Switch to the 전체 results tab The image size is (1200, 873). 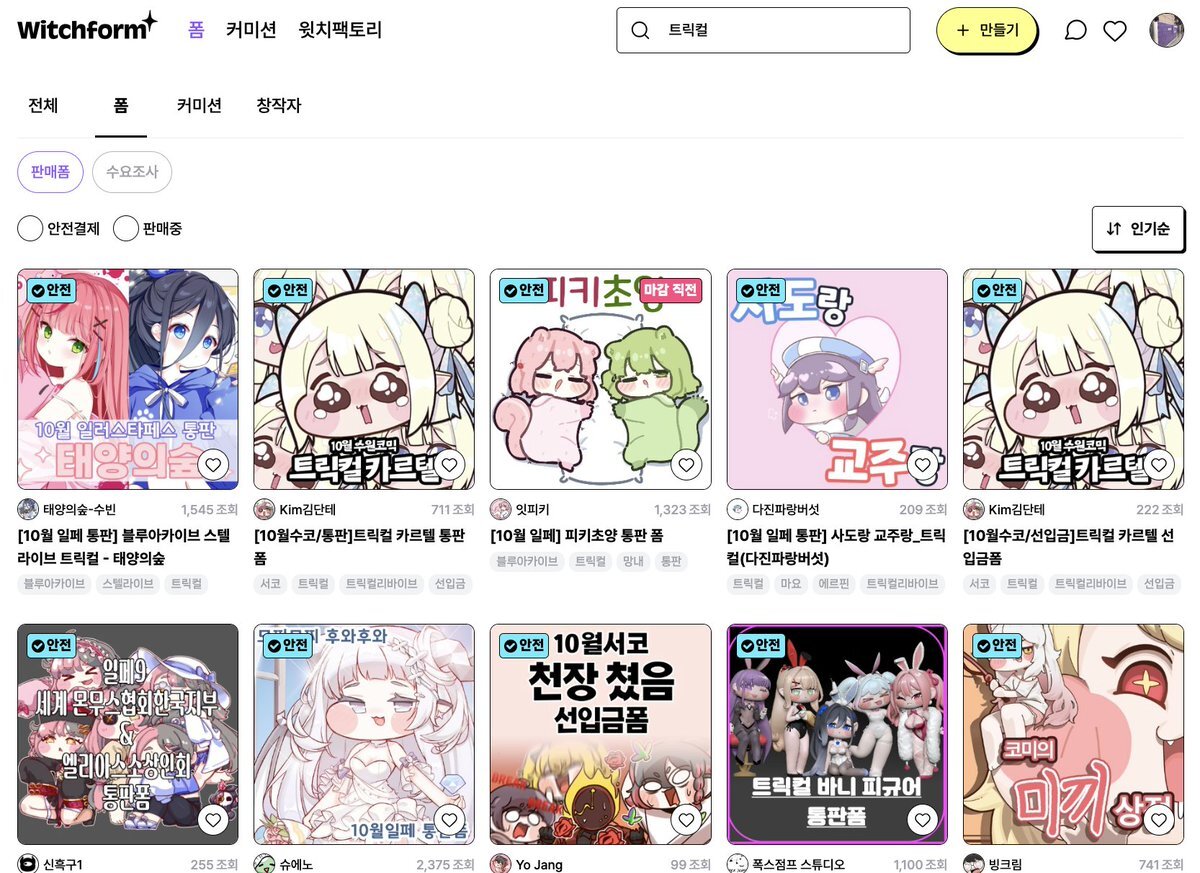click(x=43, y=105)
